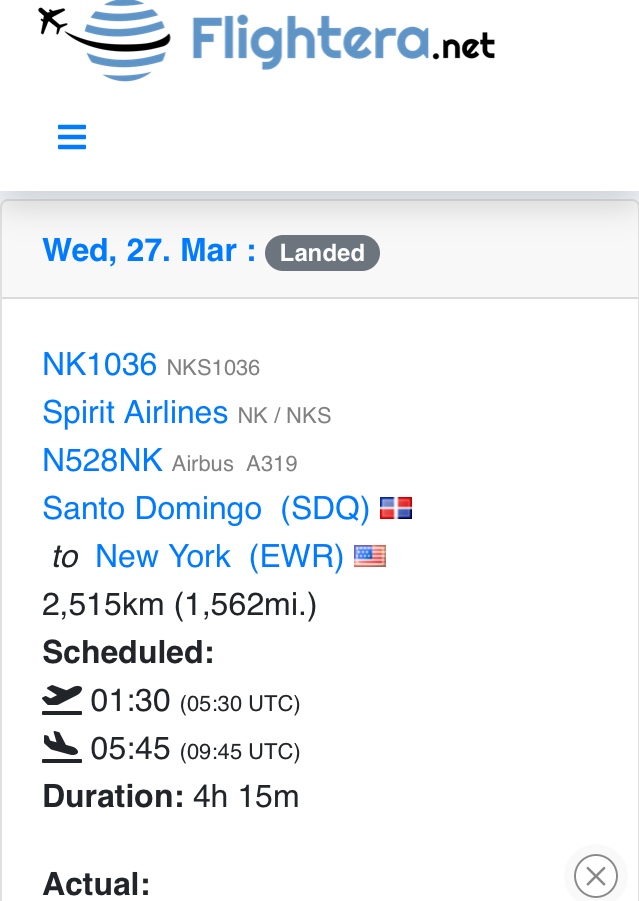Open Santo Domingo (SDQ) airport page
Screen dimensions: 639x901
pyautogui.click(x=206, y=509)
